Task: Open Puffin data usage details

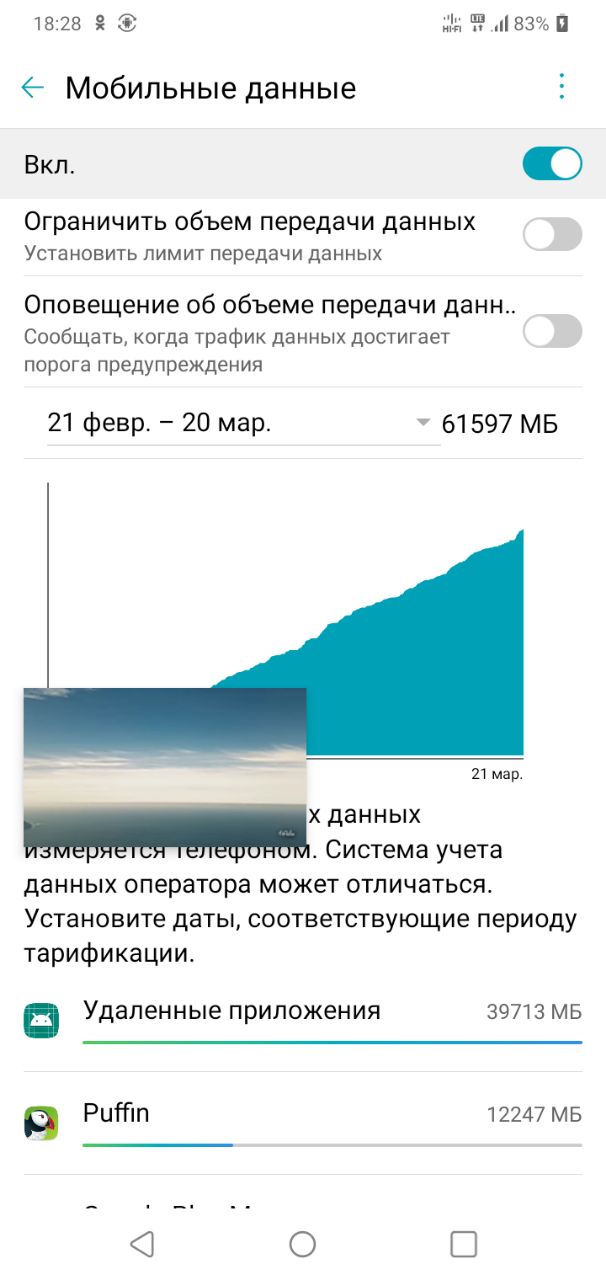Action: point(303,1123)
